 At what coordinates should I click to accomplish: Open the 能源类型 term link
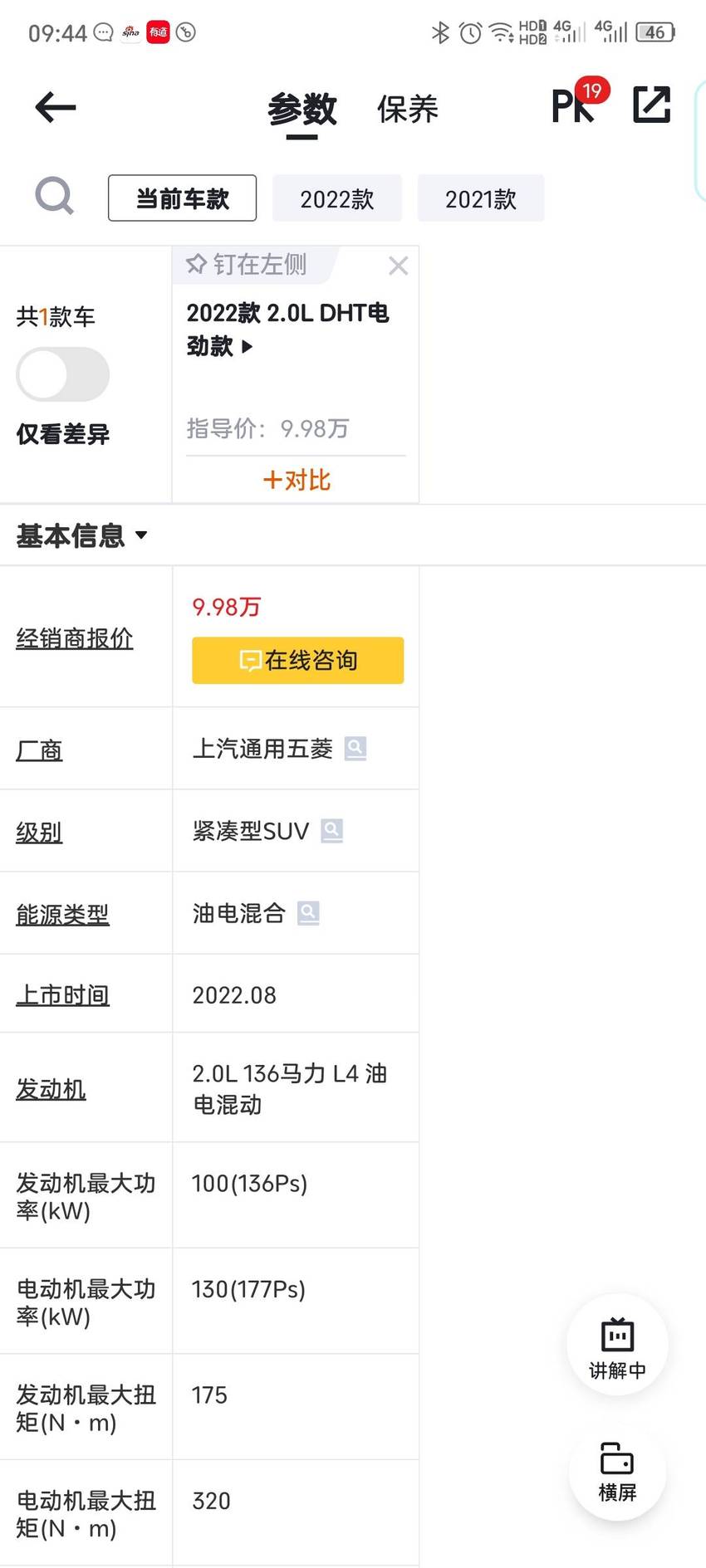[x=63, y=914]
